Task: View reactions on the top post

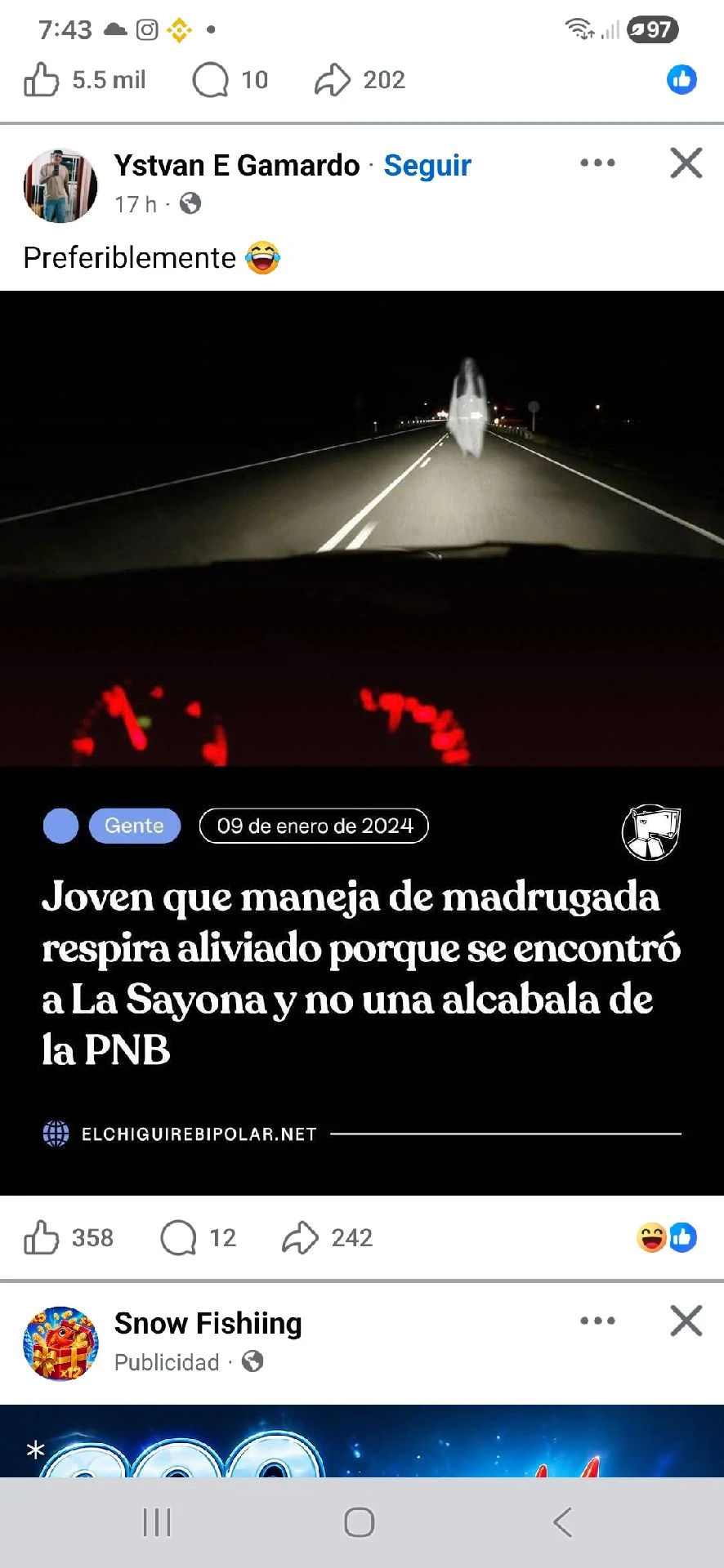Action: tap(682, 79)
